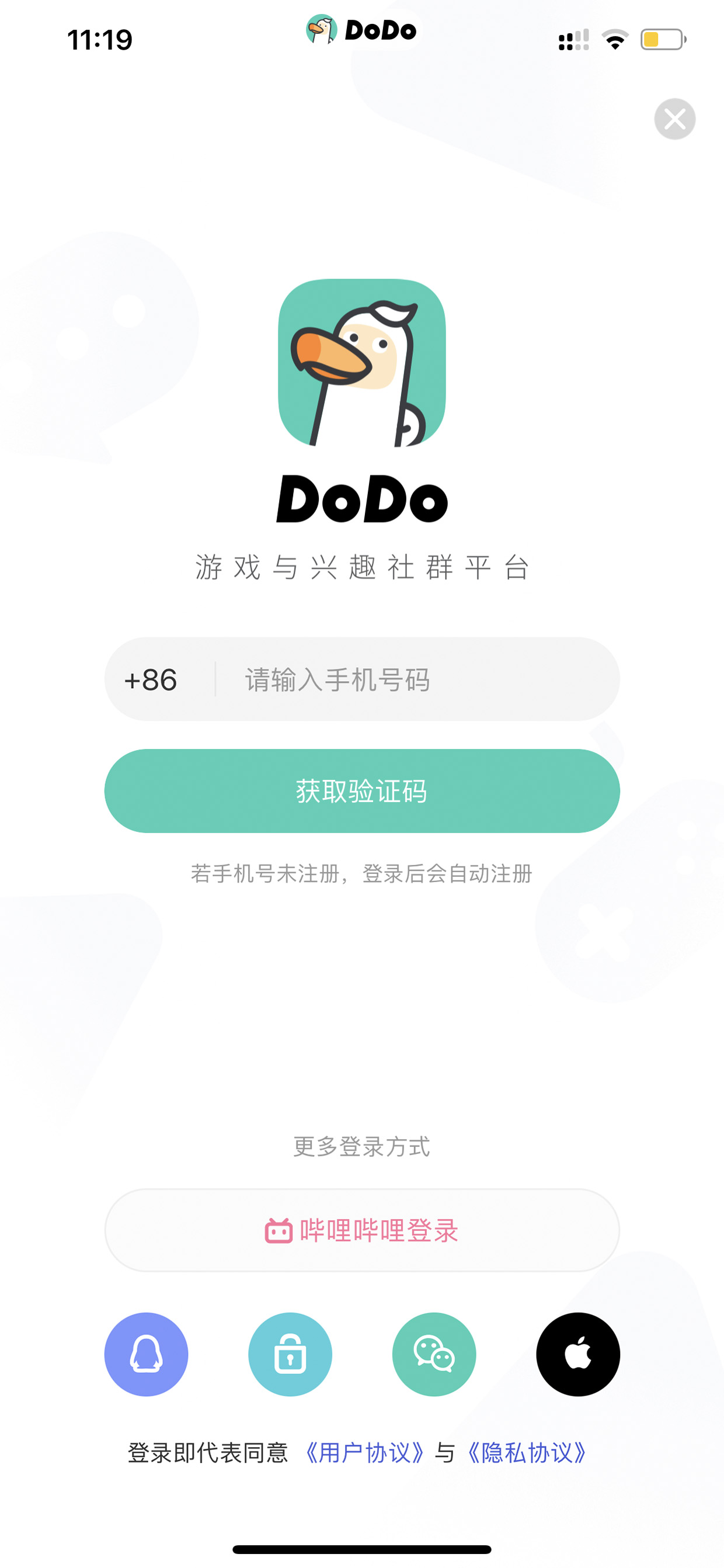Choose the password lock login icon
This screenshot has height=1568, width=724.
(x=290, y=1354)
